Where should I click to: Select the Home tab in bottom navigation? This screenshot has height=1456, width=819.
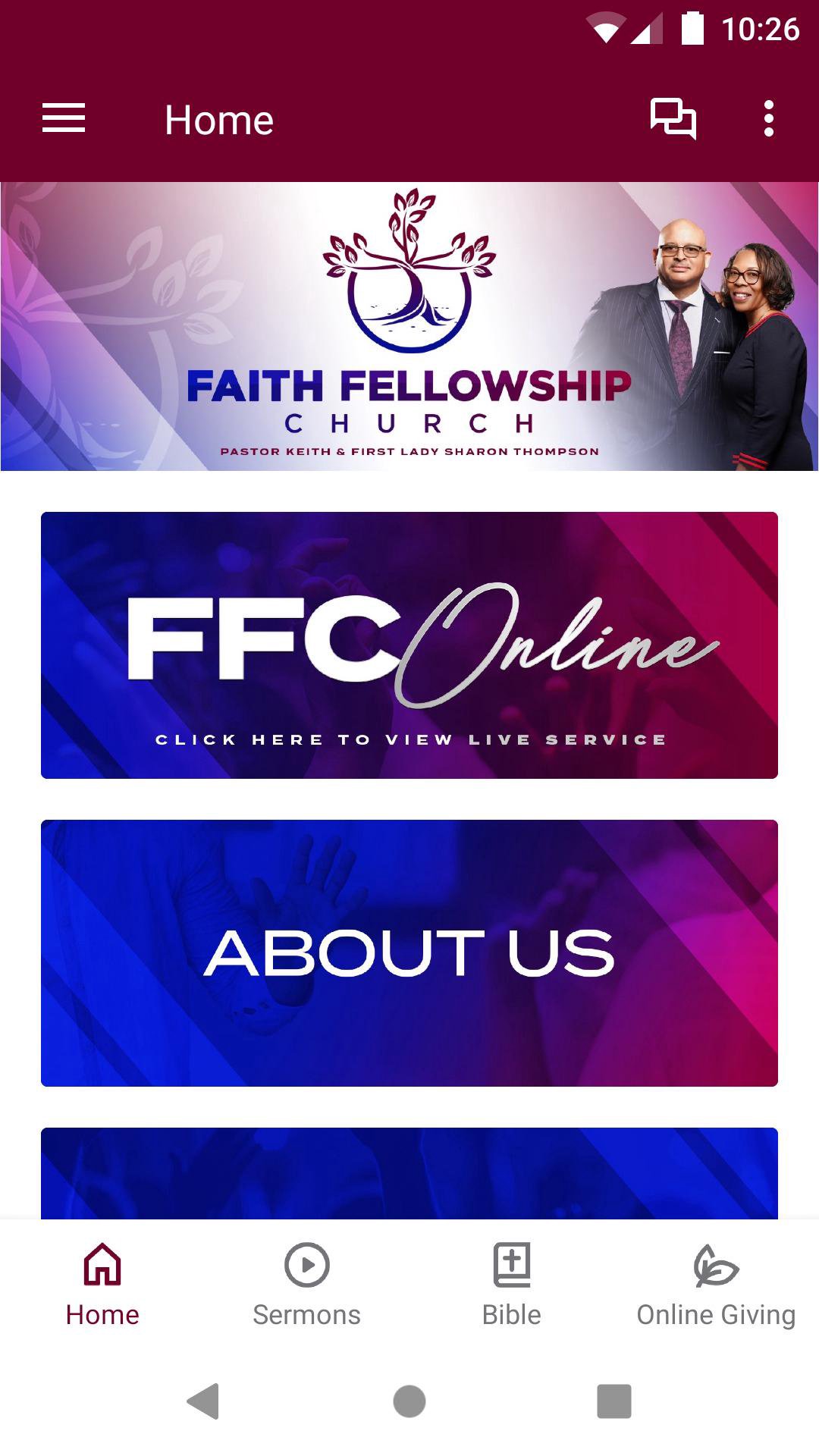[102, 1285]
